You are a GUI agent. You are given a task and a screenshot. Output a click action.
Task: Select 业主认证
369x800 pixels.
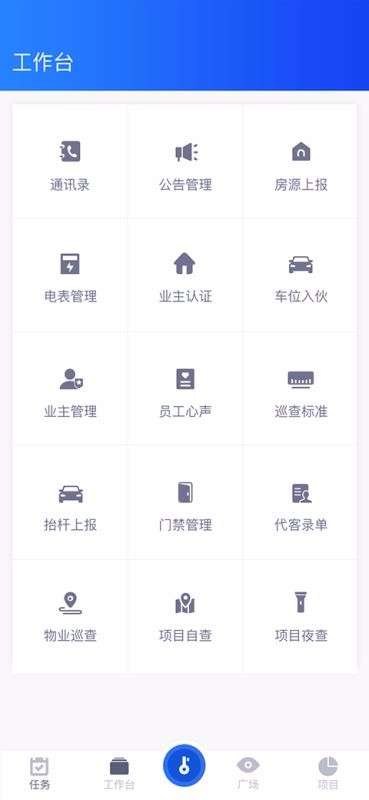click(x=185, y=276)
